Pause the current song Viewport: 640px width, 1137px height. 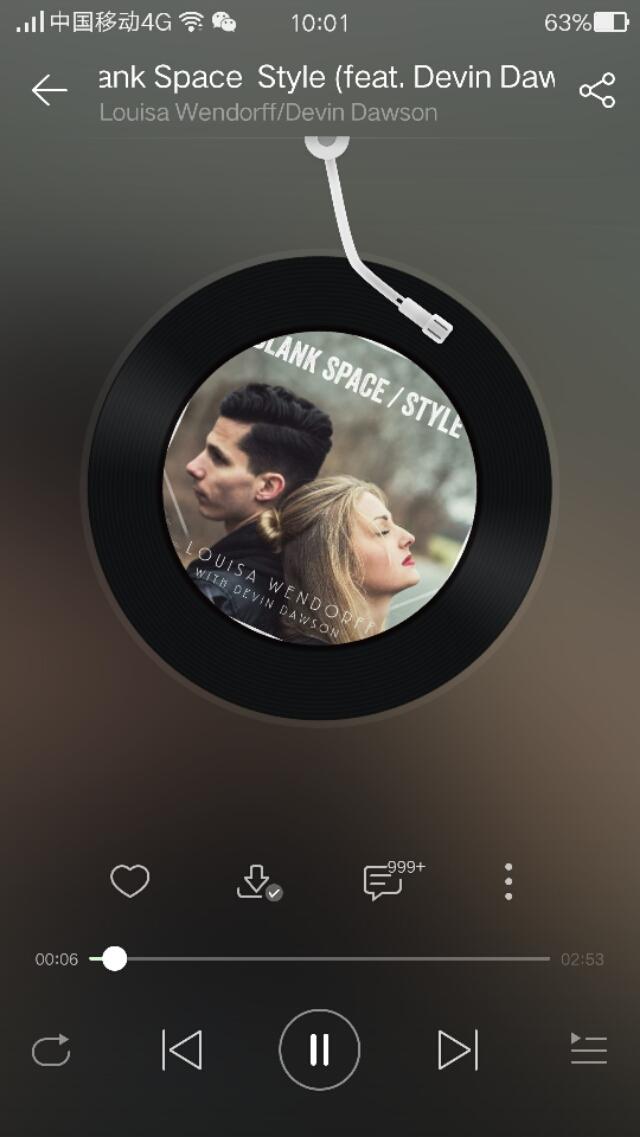coord(319,1050)
